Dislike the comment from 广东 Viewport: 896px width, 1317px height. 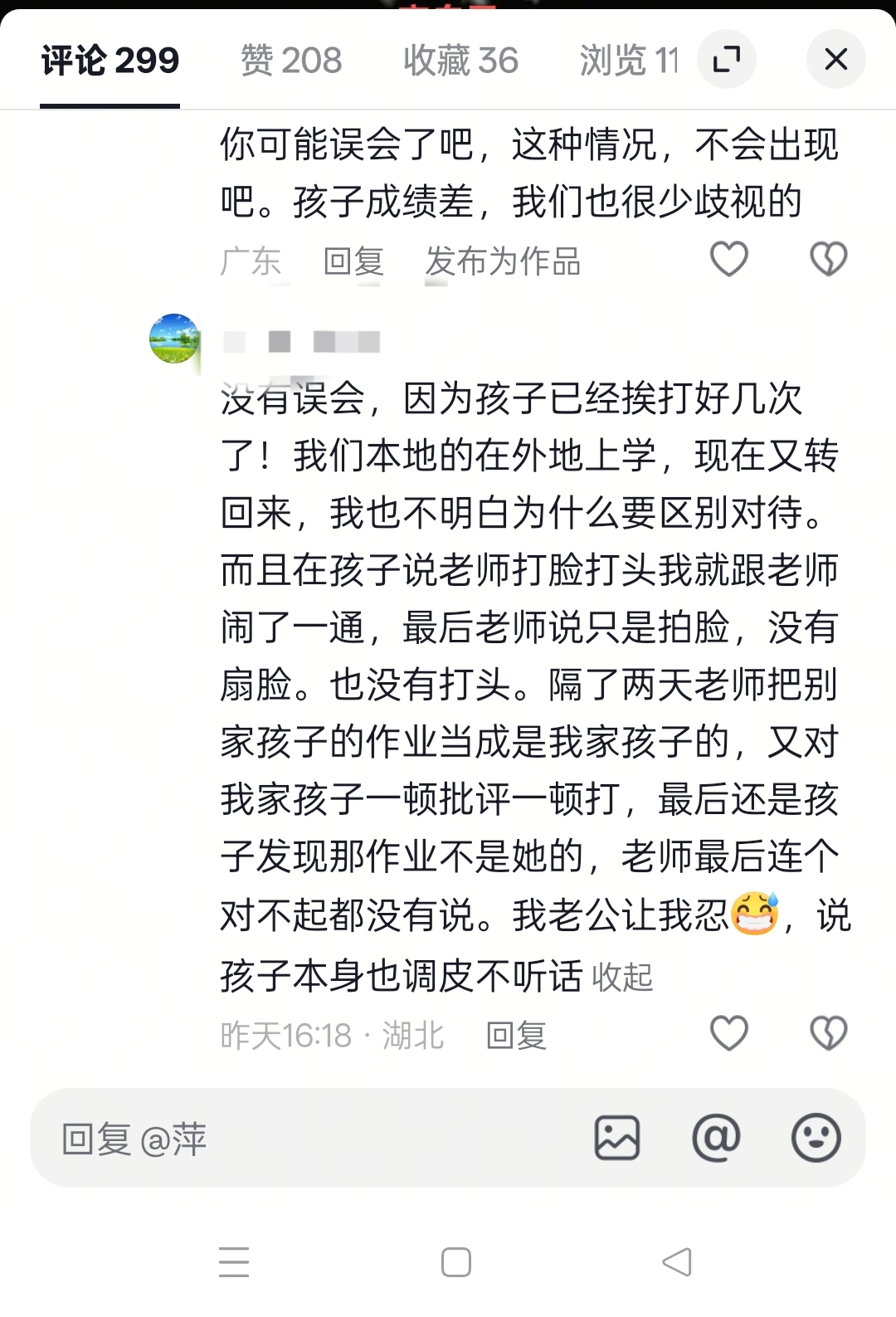pyautogui.click(x=828, y=259)
